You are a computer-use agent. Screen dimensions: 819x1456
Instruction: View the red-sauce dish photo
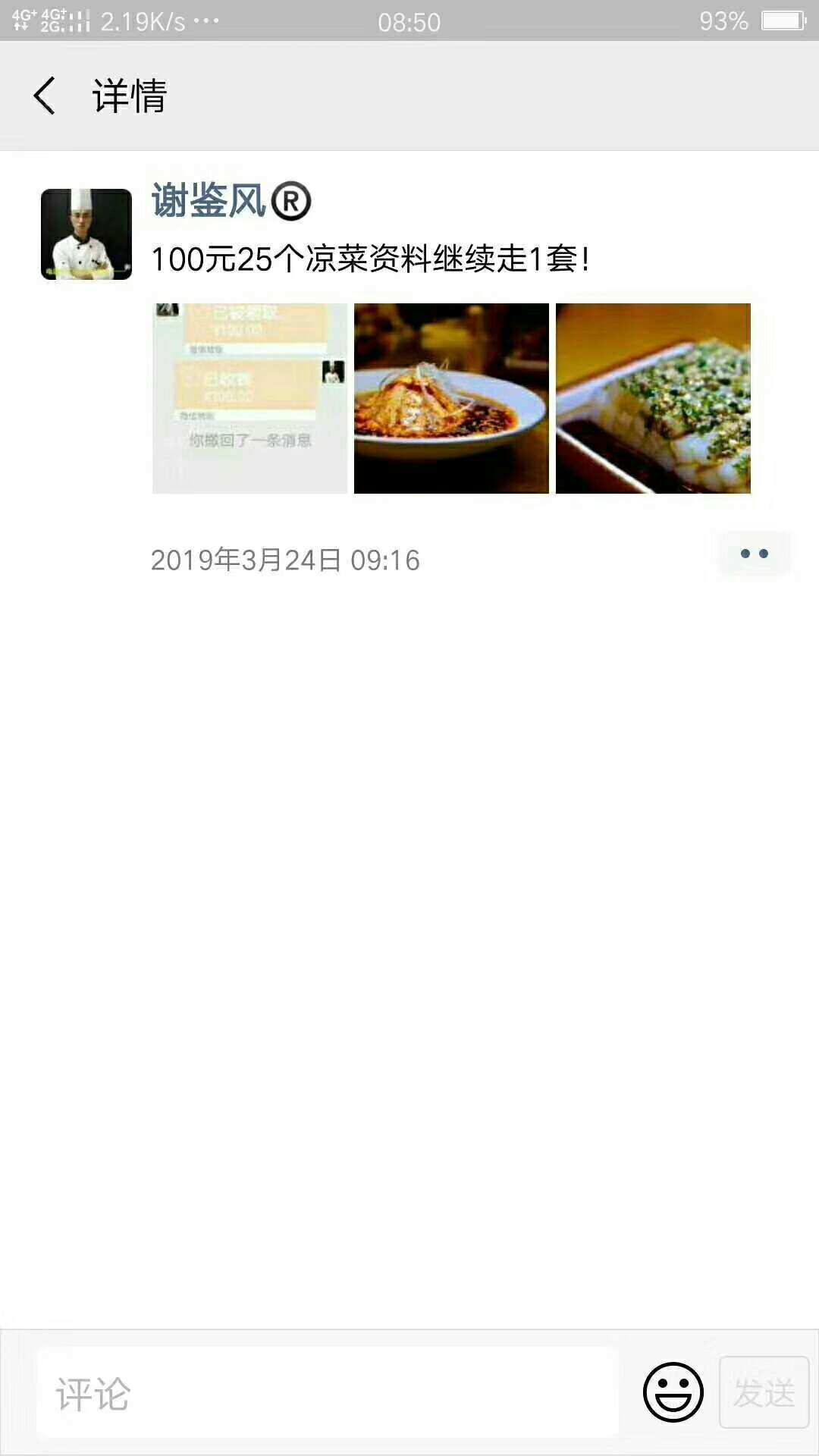(451, 397)
